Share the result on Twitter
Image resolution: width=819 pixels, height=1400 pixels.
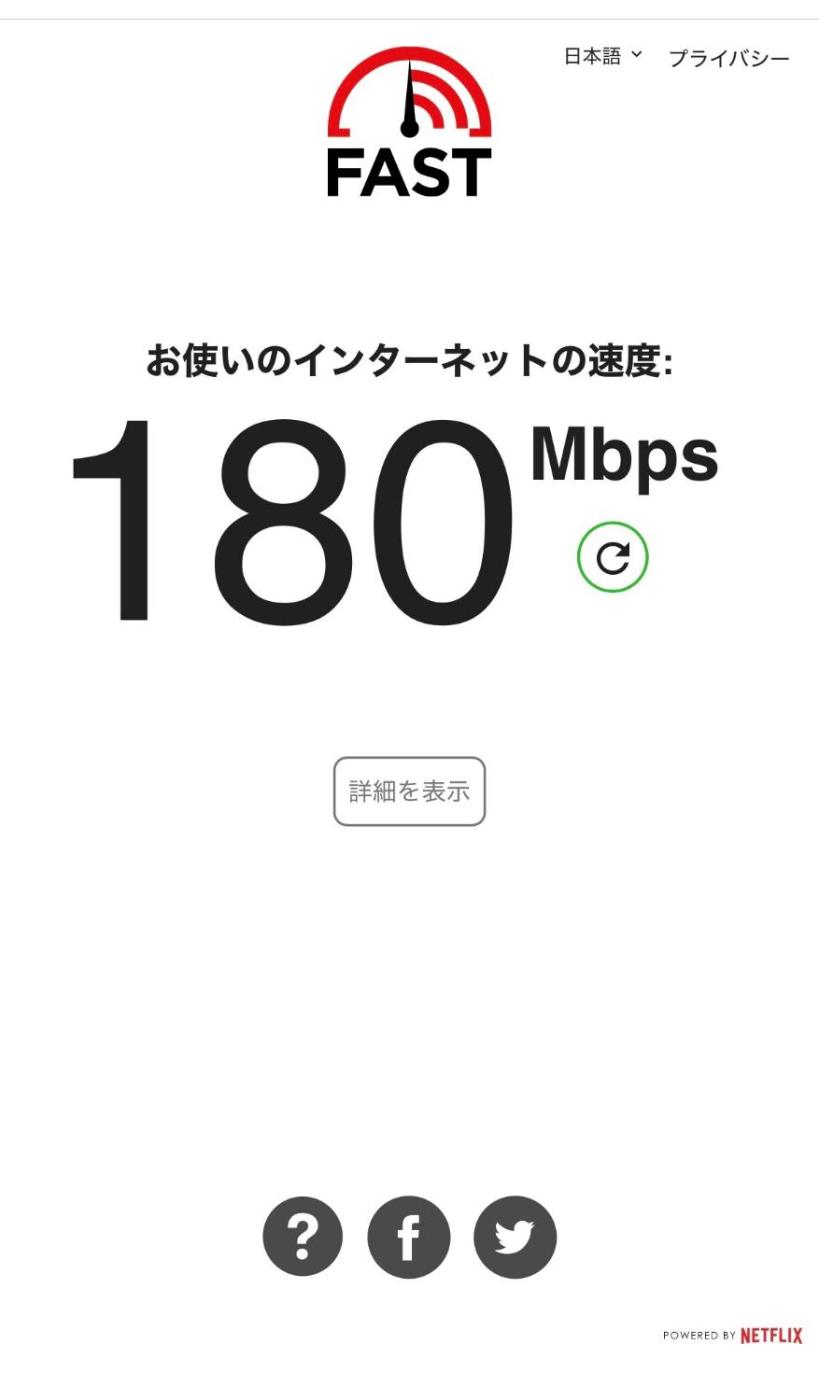pyautogui.click(x=514, y=1237)
